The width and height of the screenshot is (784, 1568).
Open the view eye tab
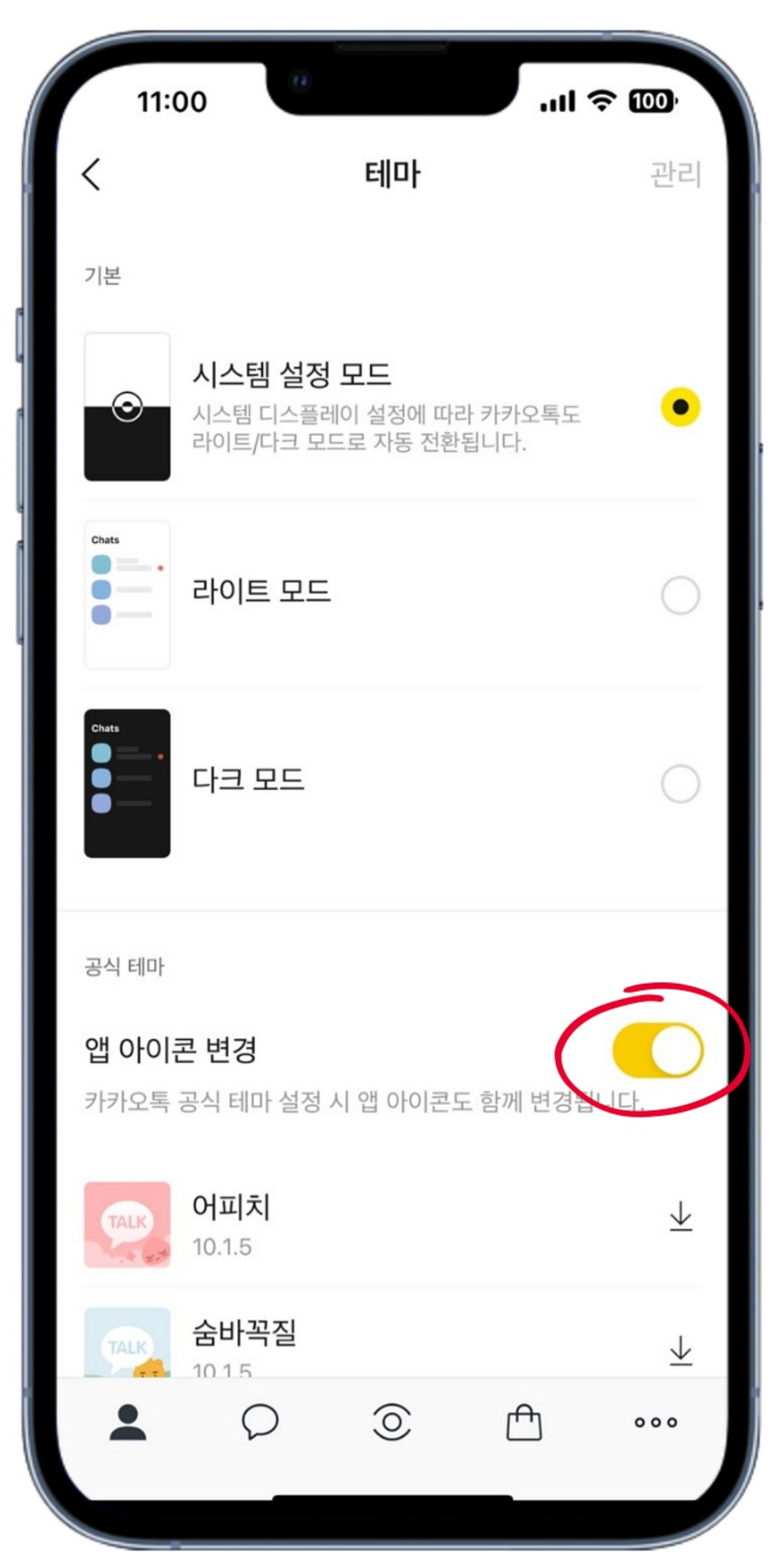(x=392, y=1422)
